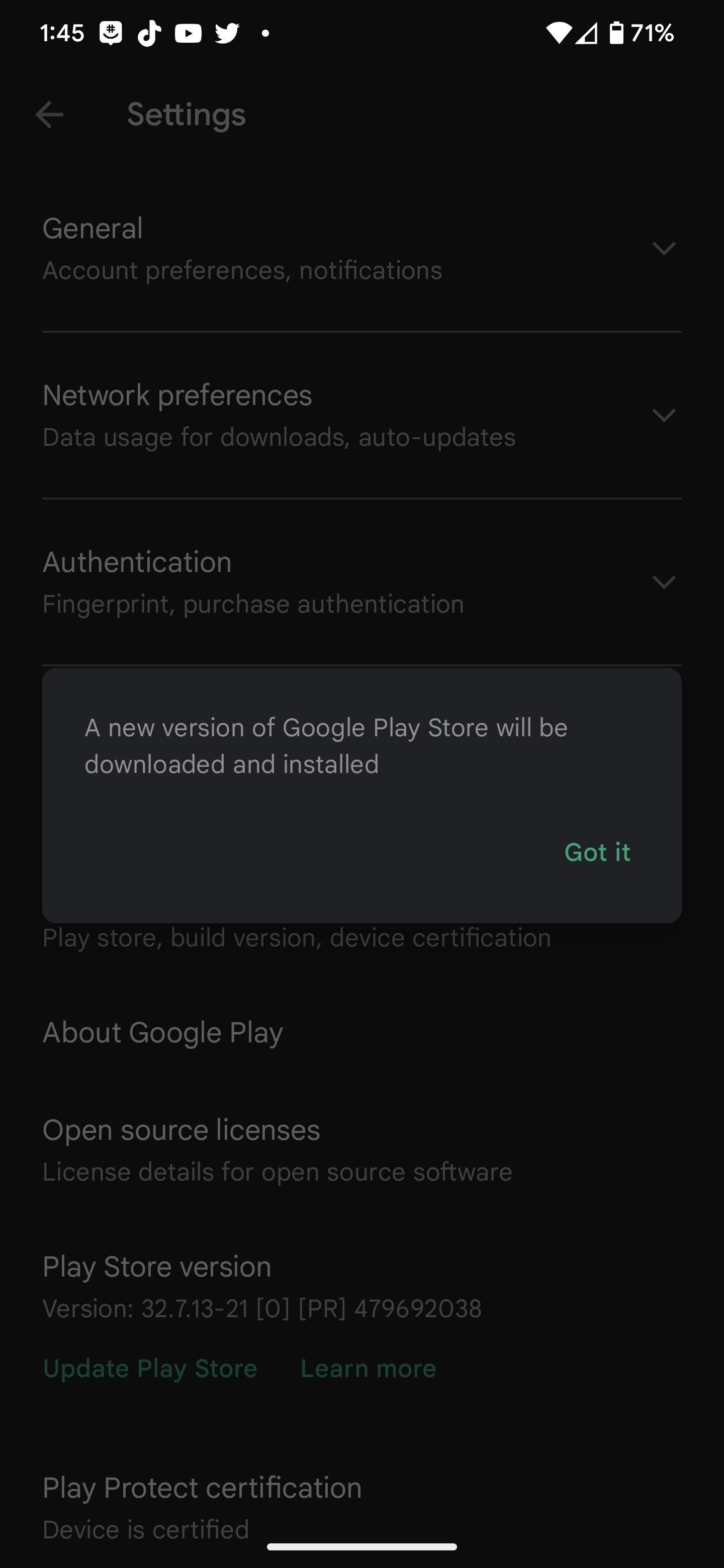Open Play Protect certification

pos(361,1507)
